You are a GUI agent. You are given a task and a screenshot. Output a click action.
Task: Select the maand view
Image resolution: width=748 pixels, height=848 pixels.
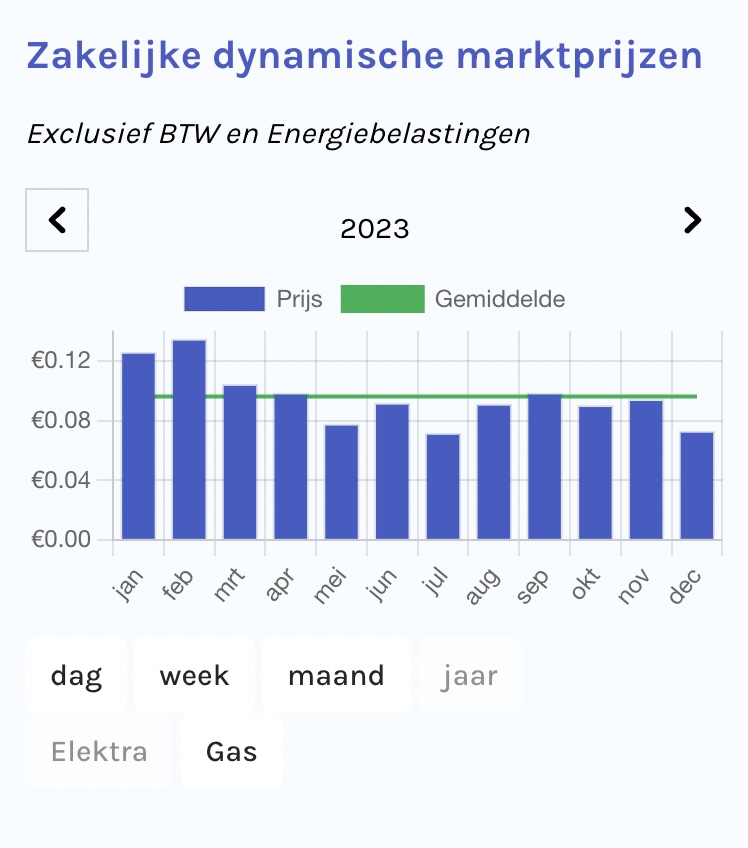point(336,676)
